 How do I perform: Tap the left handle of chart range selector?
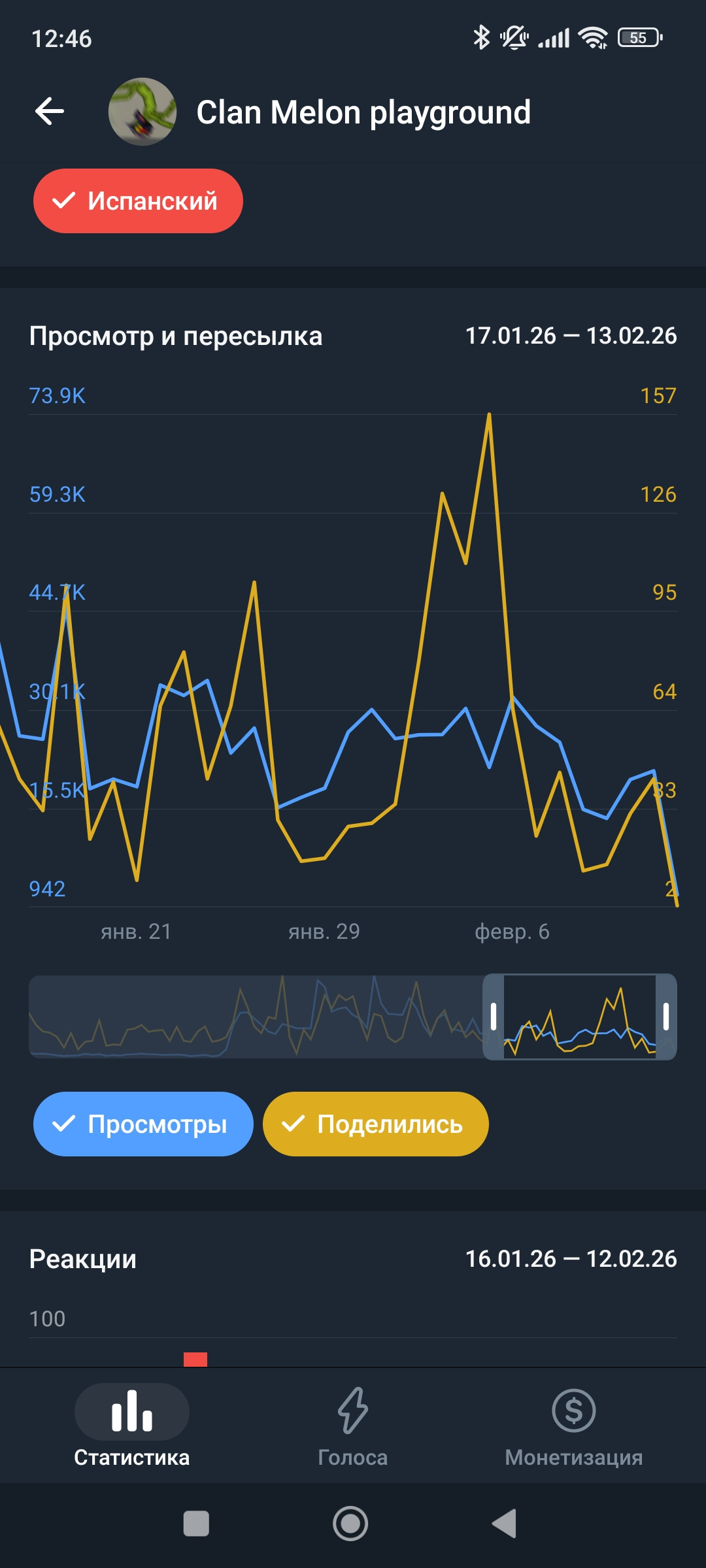tap(494, 1017)
